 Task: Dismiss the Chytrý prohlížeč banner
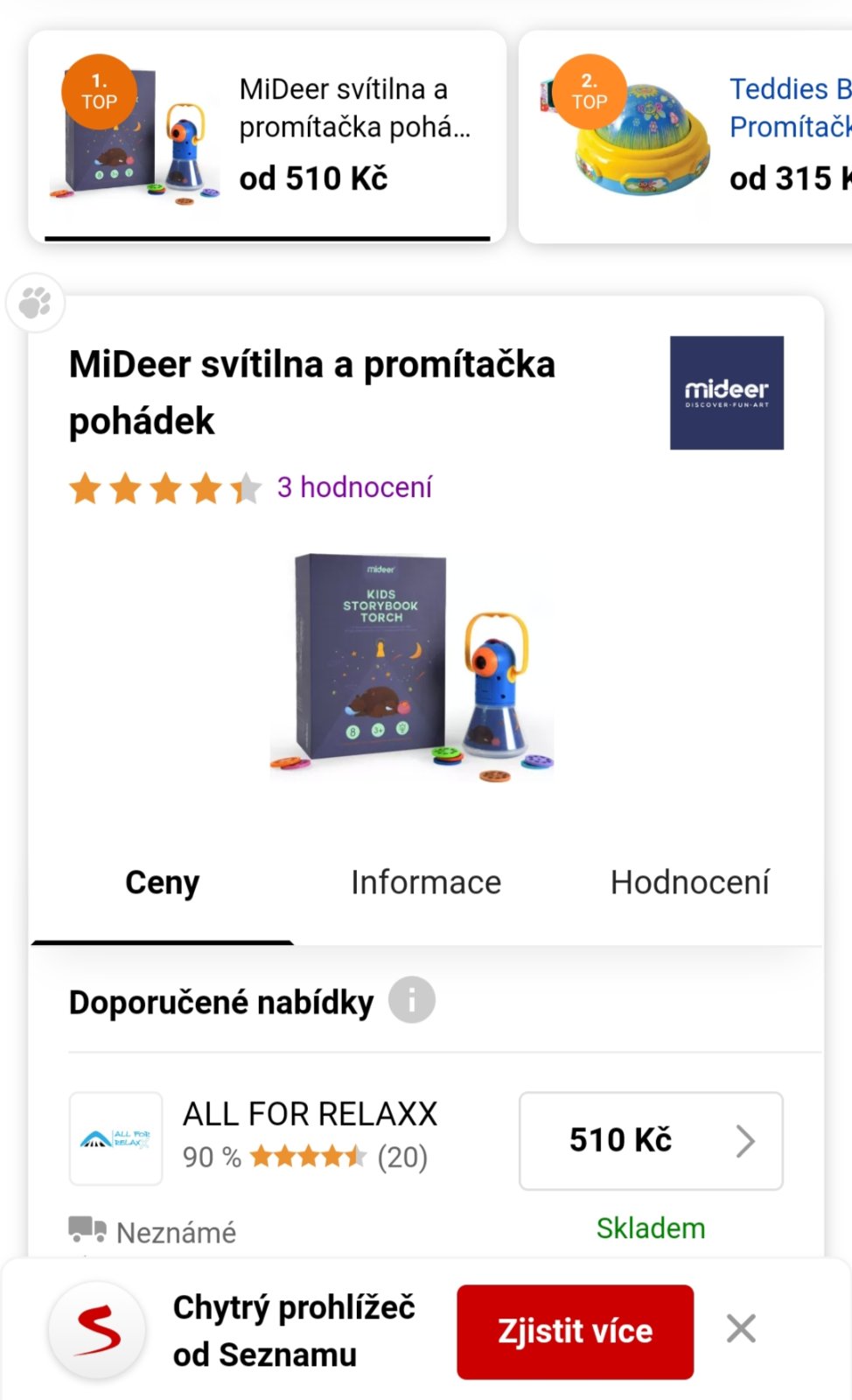pos(741,1329)
